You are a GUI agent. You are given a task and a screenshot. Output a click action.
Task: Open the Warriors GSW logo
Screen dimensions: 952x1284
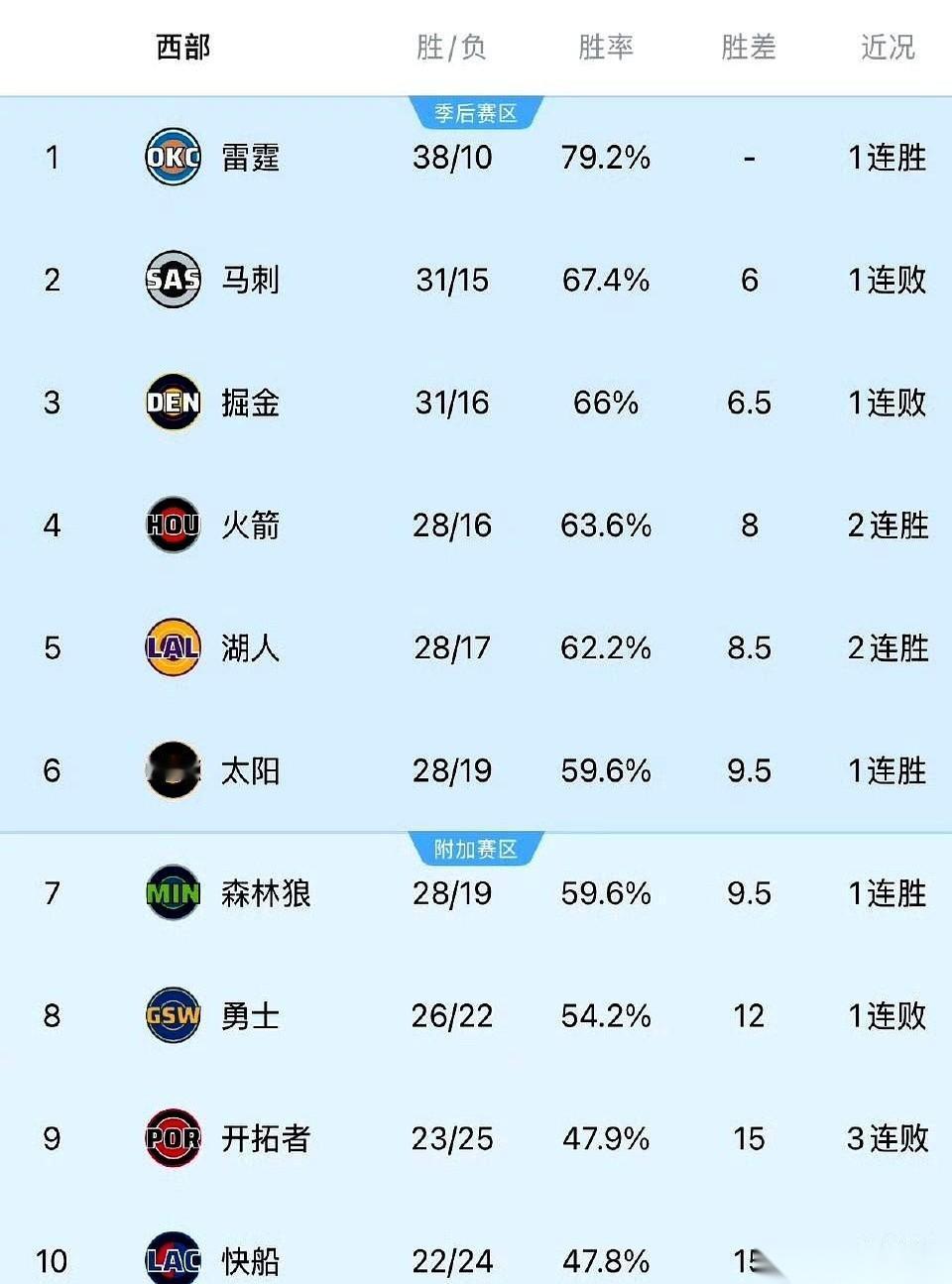coord(173,1015)
